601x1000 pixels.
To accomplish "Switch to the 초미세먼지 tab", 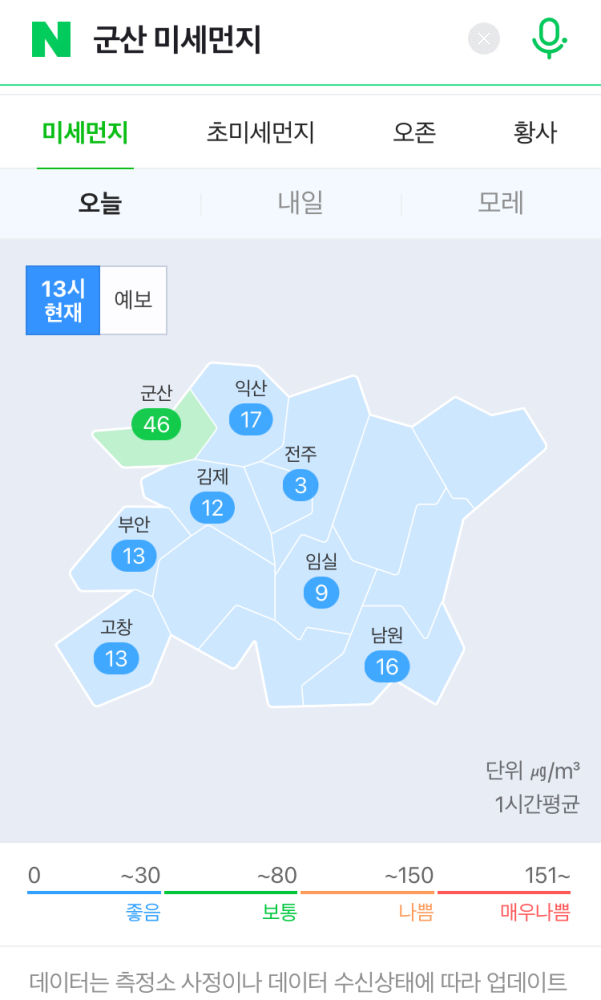I will tap(260, 133).
